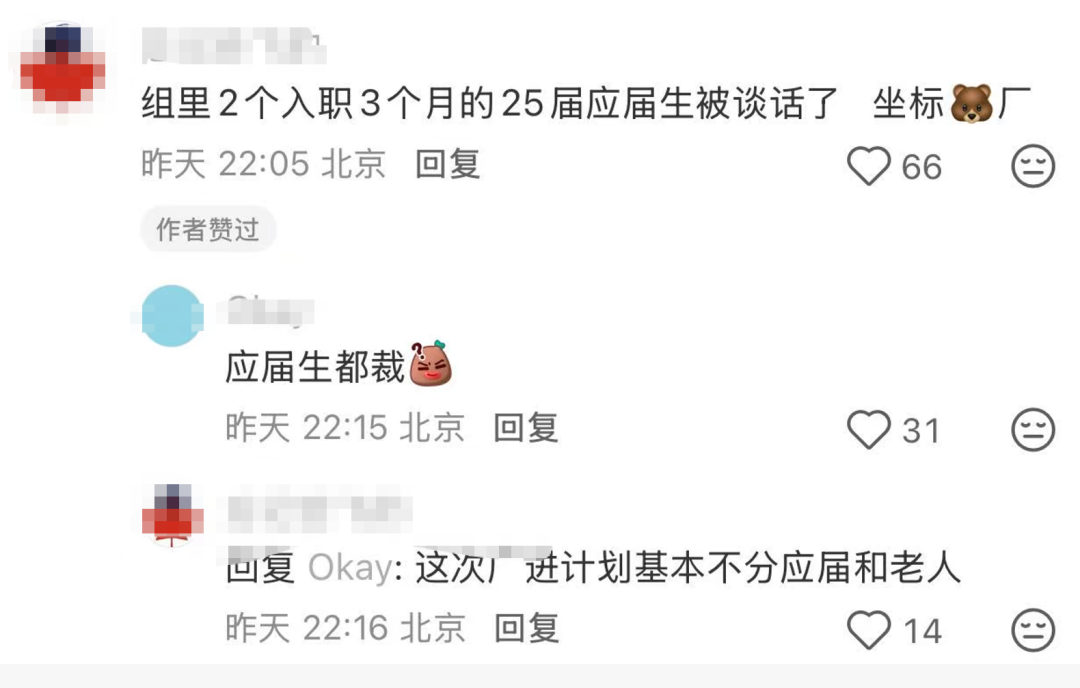Viewport: 1080px width, 688px height.
Task: Dislike the reply about 不分应届和老人
Action: pyautogui.click(x=1033, y=631)
